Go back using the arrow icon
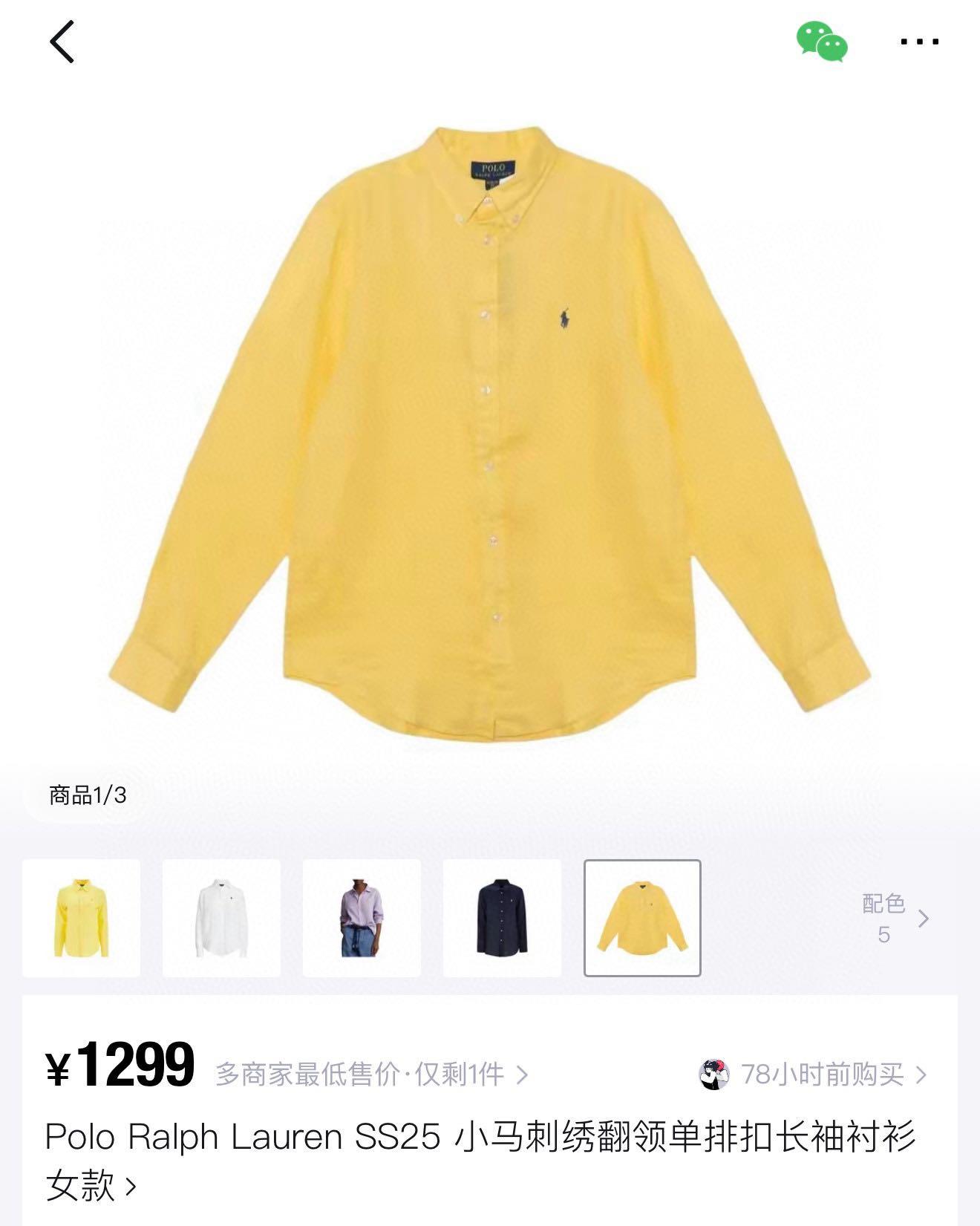This screenshot has width=980, height=1226. tap(62, 42)
